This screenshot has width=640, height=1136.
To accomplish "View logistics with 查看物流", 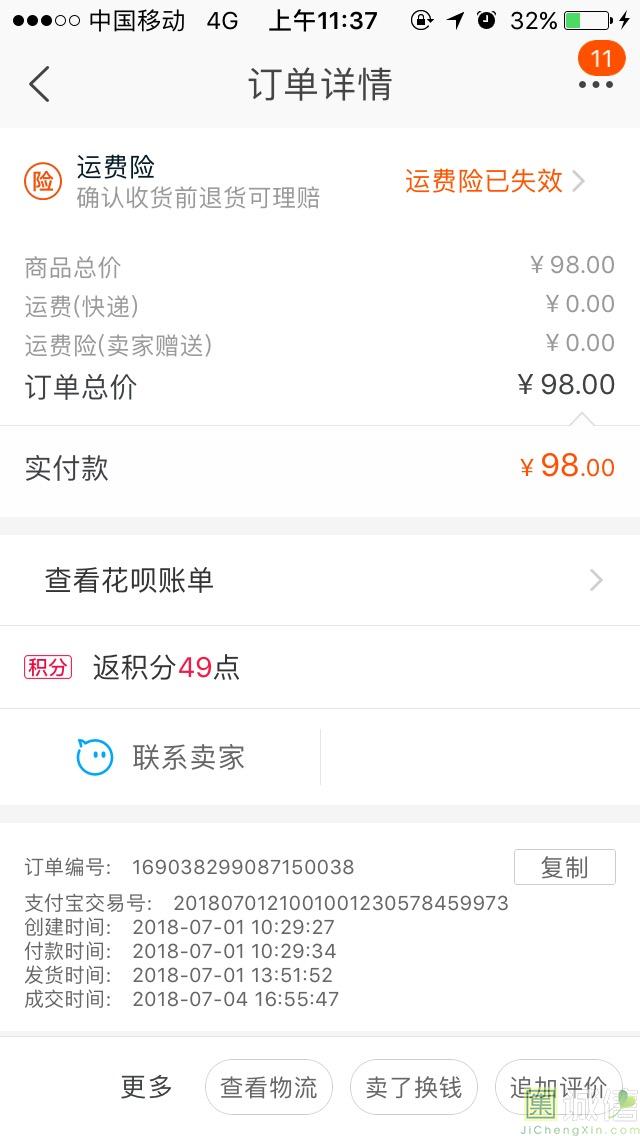I will tap(269, 1087).
